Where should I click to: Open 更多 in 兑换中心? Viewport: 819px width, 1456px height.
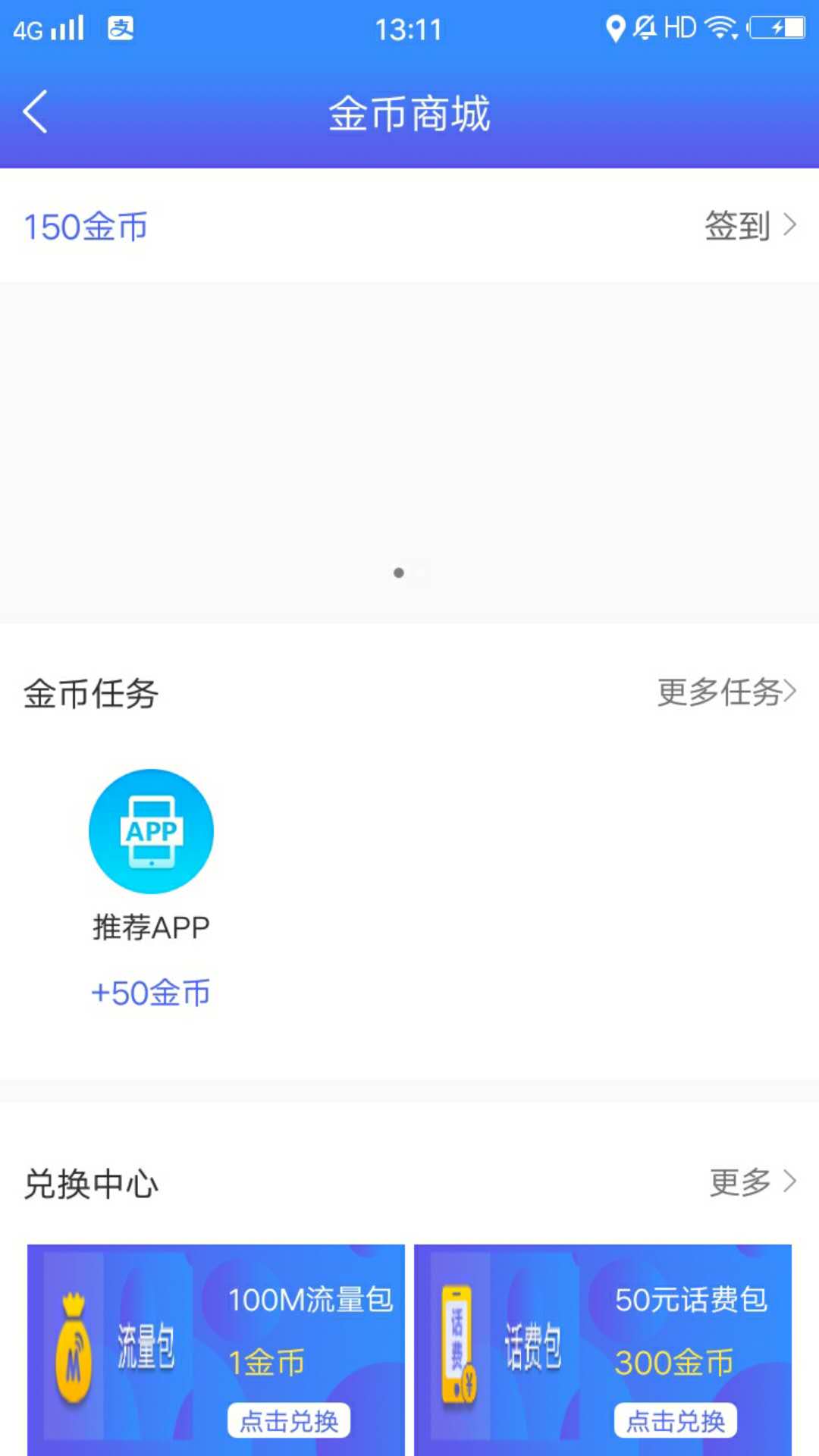(753, 1181)
